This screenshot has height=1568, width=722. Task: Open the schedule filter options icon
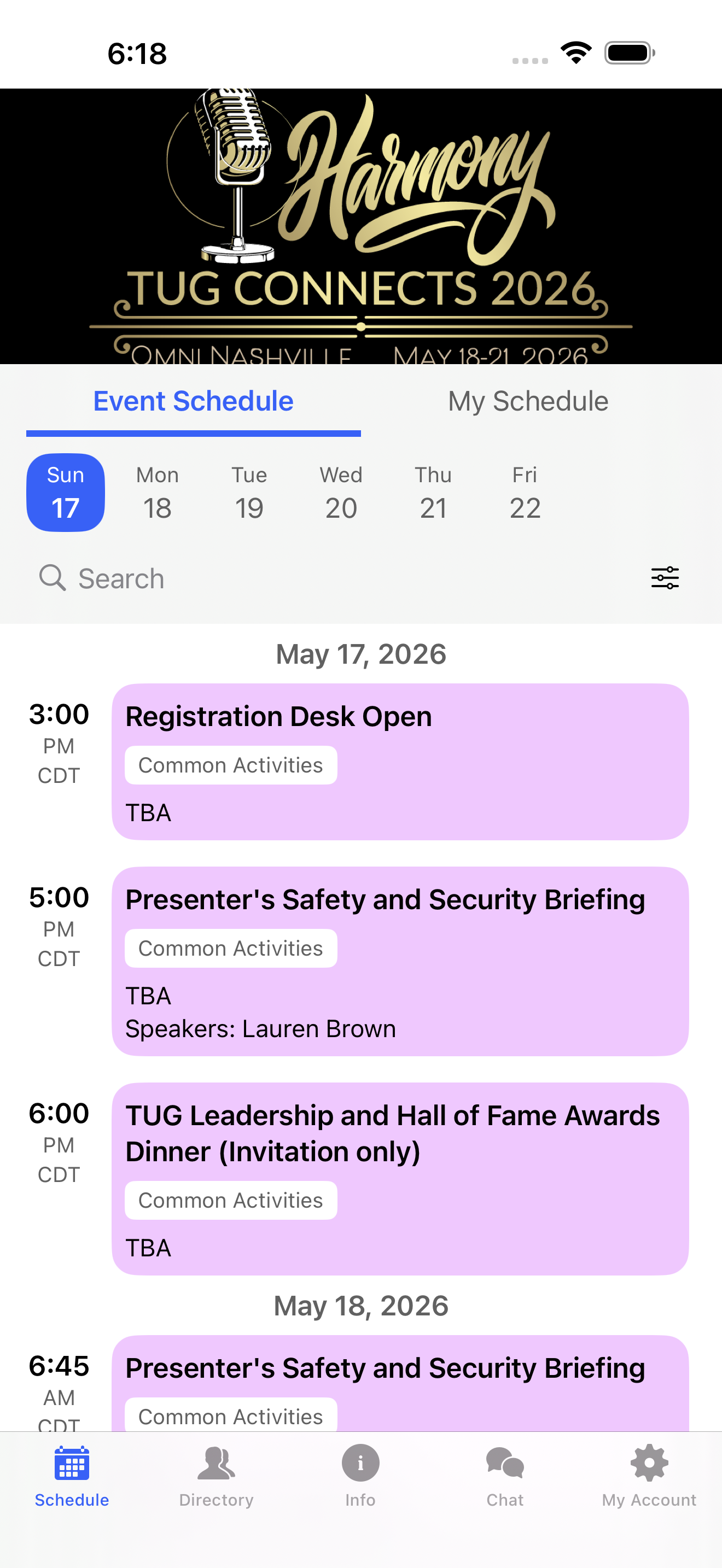coord(665,578)
